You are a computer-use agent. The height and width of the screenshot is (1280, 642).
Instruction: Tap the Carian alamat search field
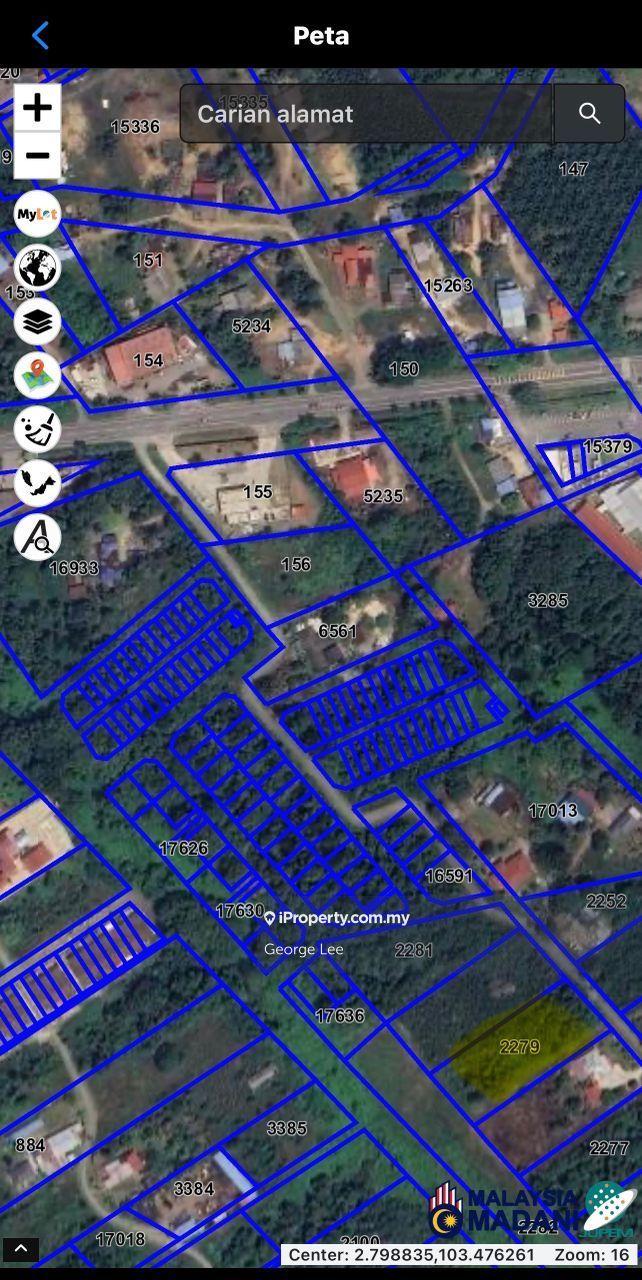coord(366,114)
